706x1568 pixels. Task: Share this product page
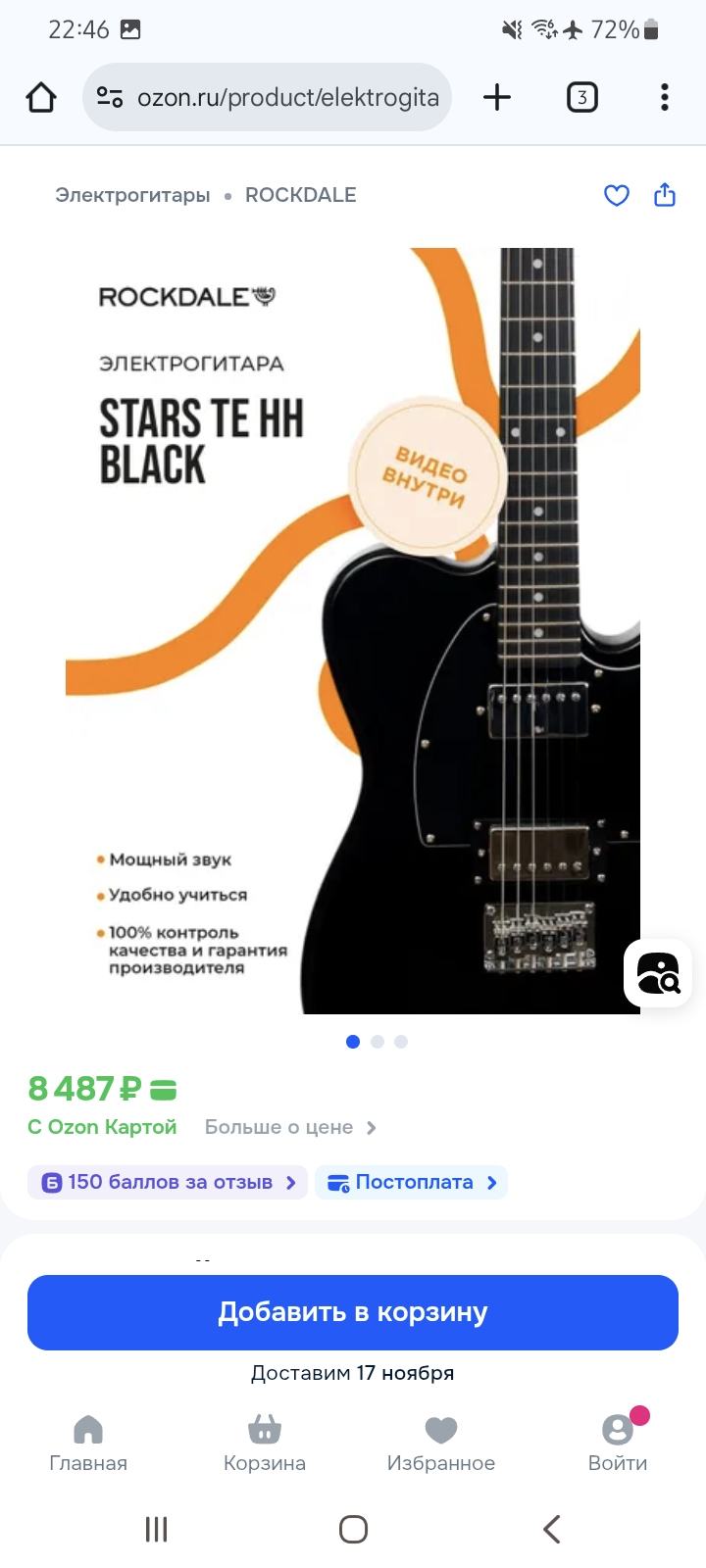tap(665, 195)
